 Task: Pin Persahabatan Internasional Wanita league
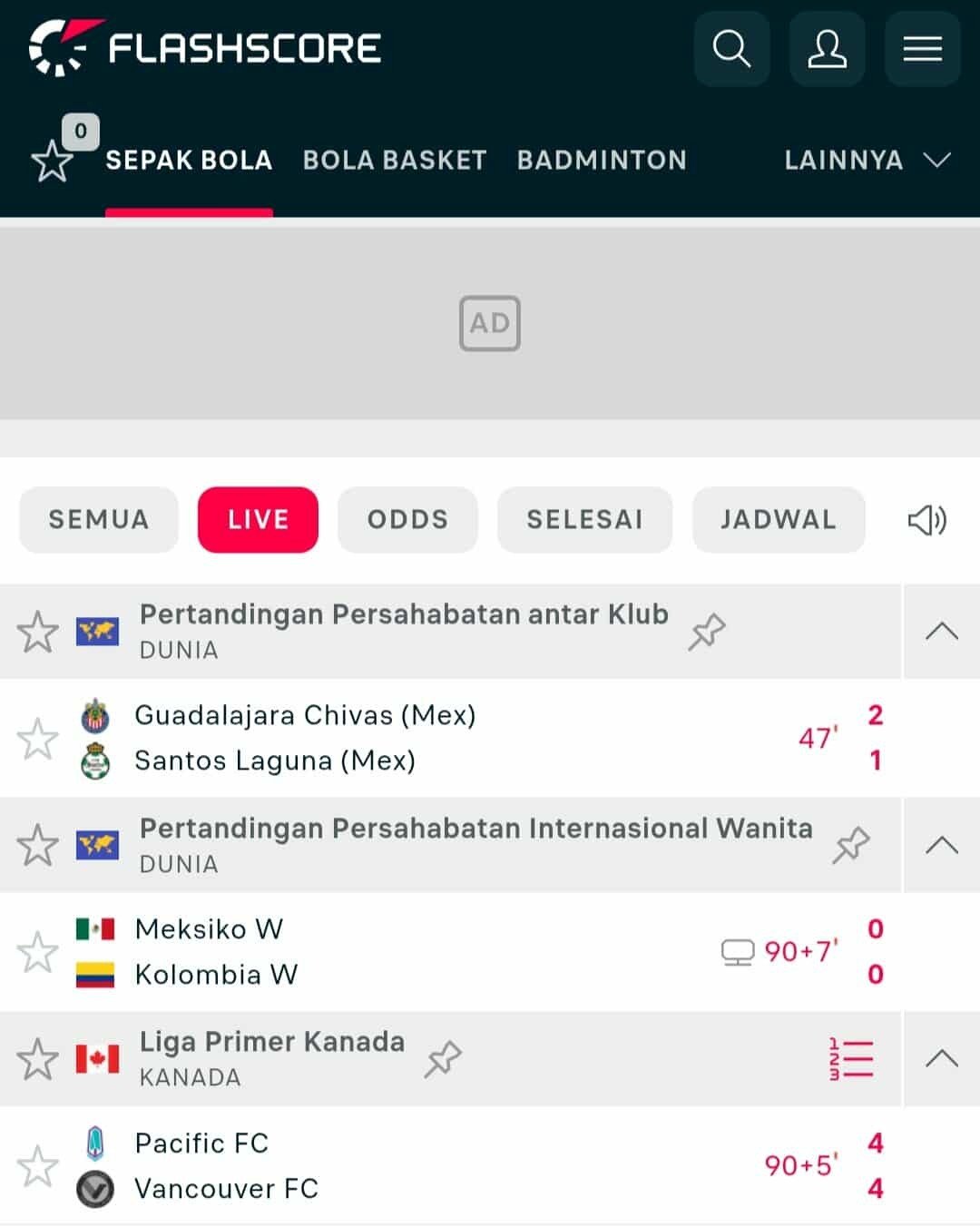[851, 845]
